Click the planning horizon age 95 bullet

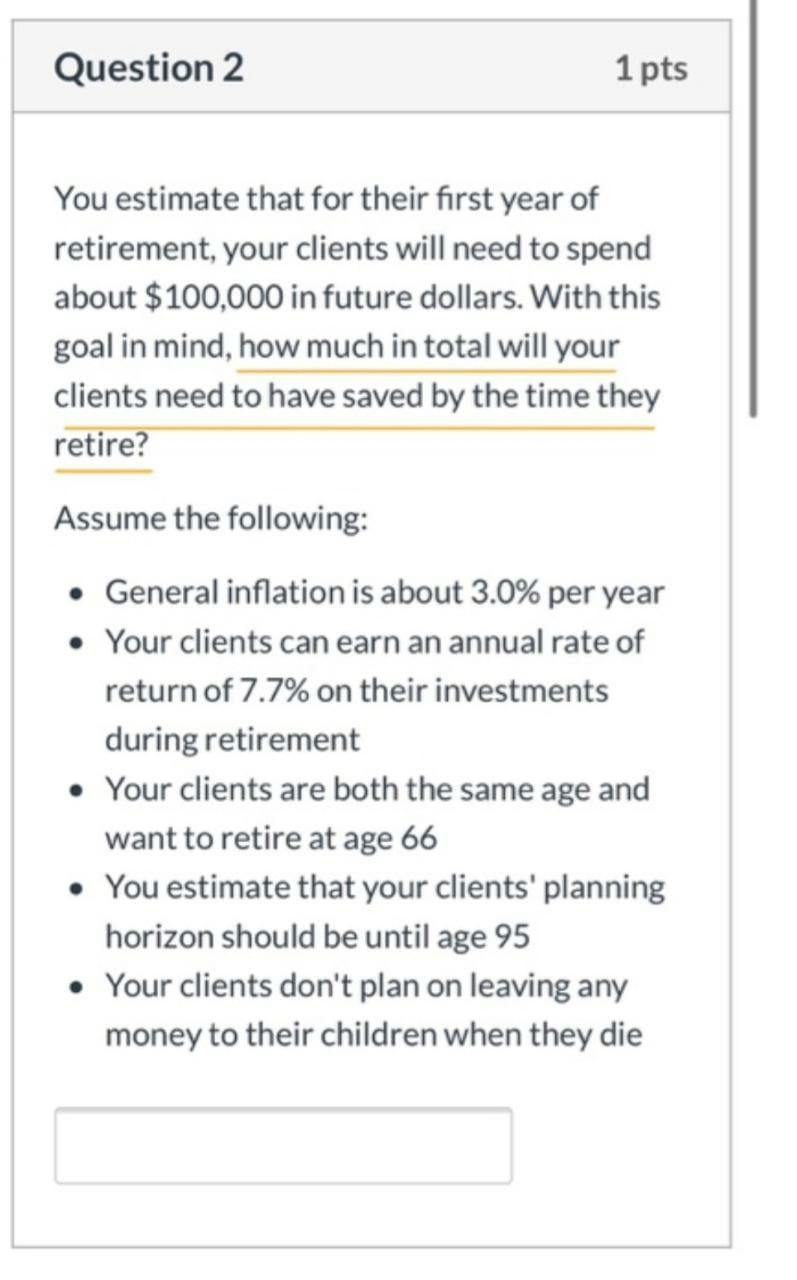click(385, 911)
